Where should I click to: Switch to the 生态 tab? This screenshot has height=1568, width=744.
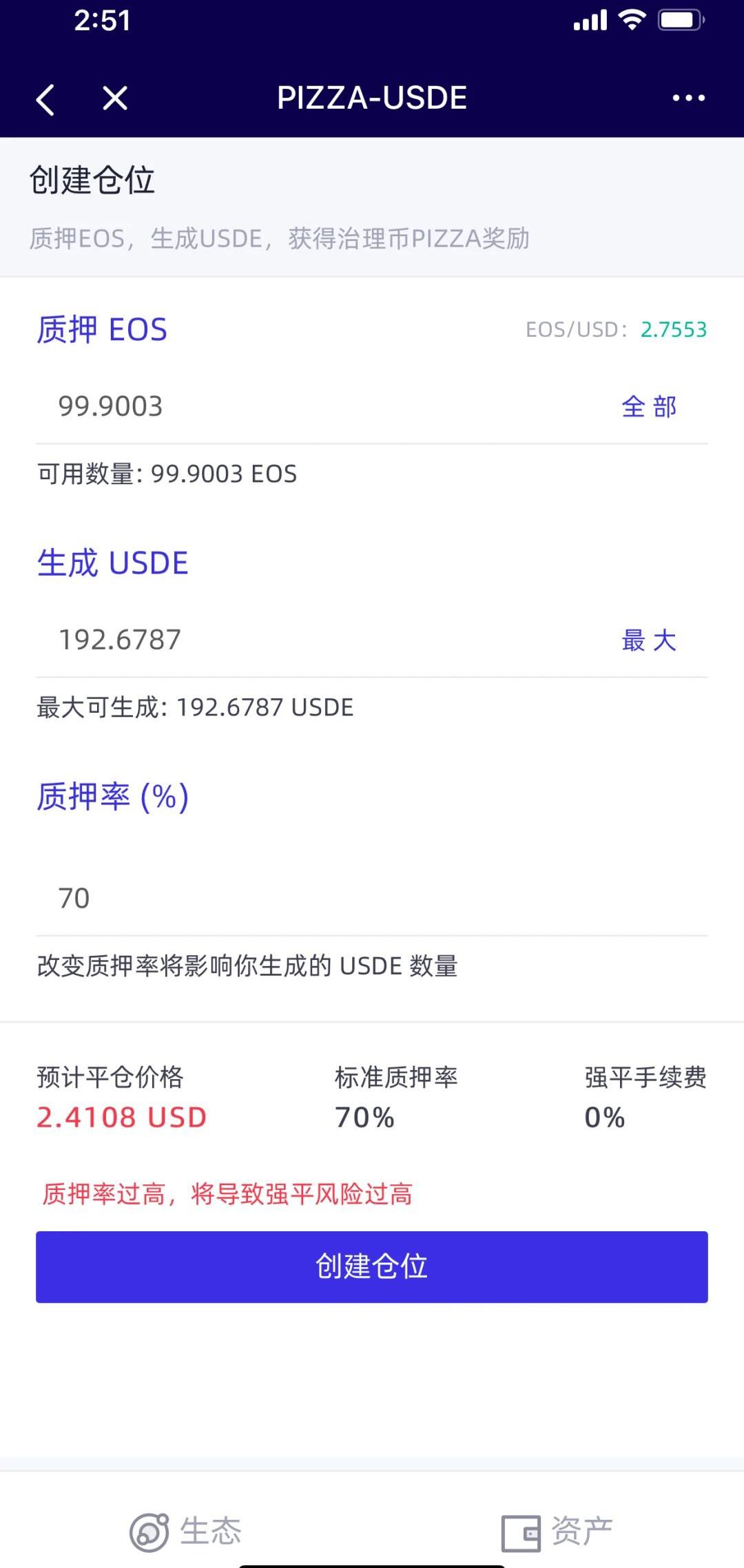tap(186, 1532)
